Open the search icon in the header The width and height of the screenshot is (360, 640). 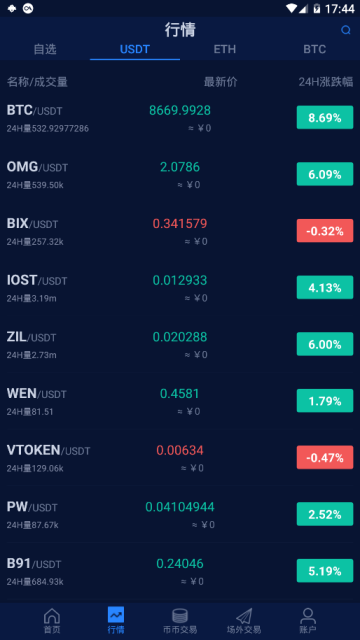click(346, 30)
